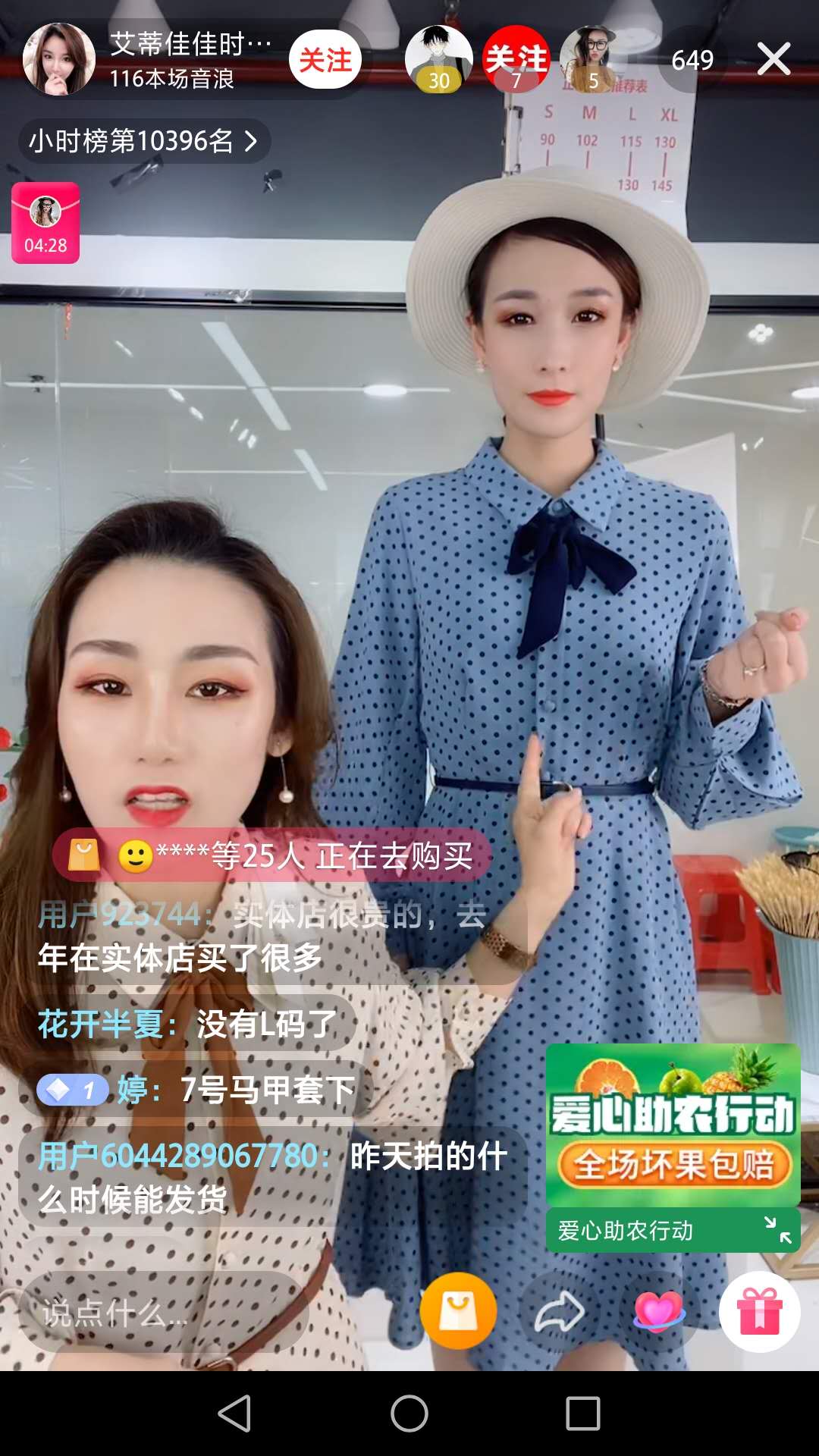Viewport: 819px width, 1456px height.
Task: Follow the streamer with 关注 button
Action: [325, 60]
